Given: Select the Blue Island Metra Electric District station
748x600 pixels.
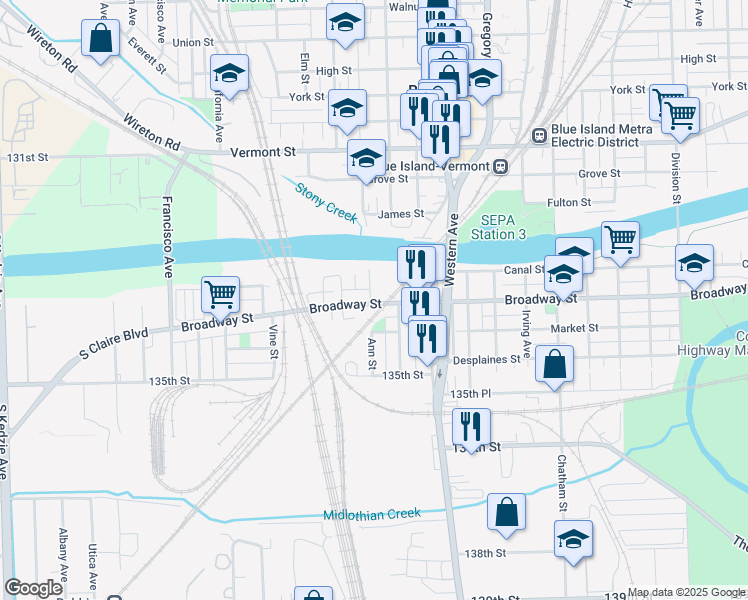Looking at the screenshot, I should pos(539,135).
